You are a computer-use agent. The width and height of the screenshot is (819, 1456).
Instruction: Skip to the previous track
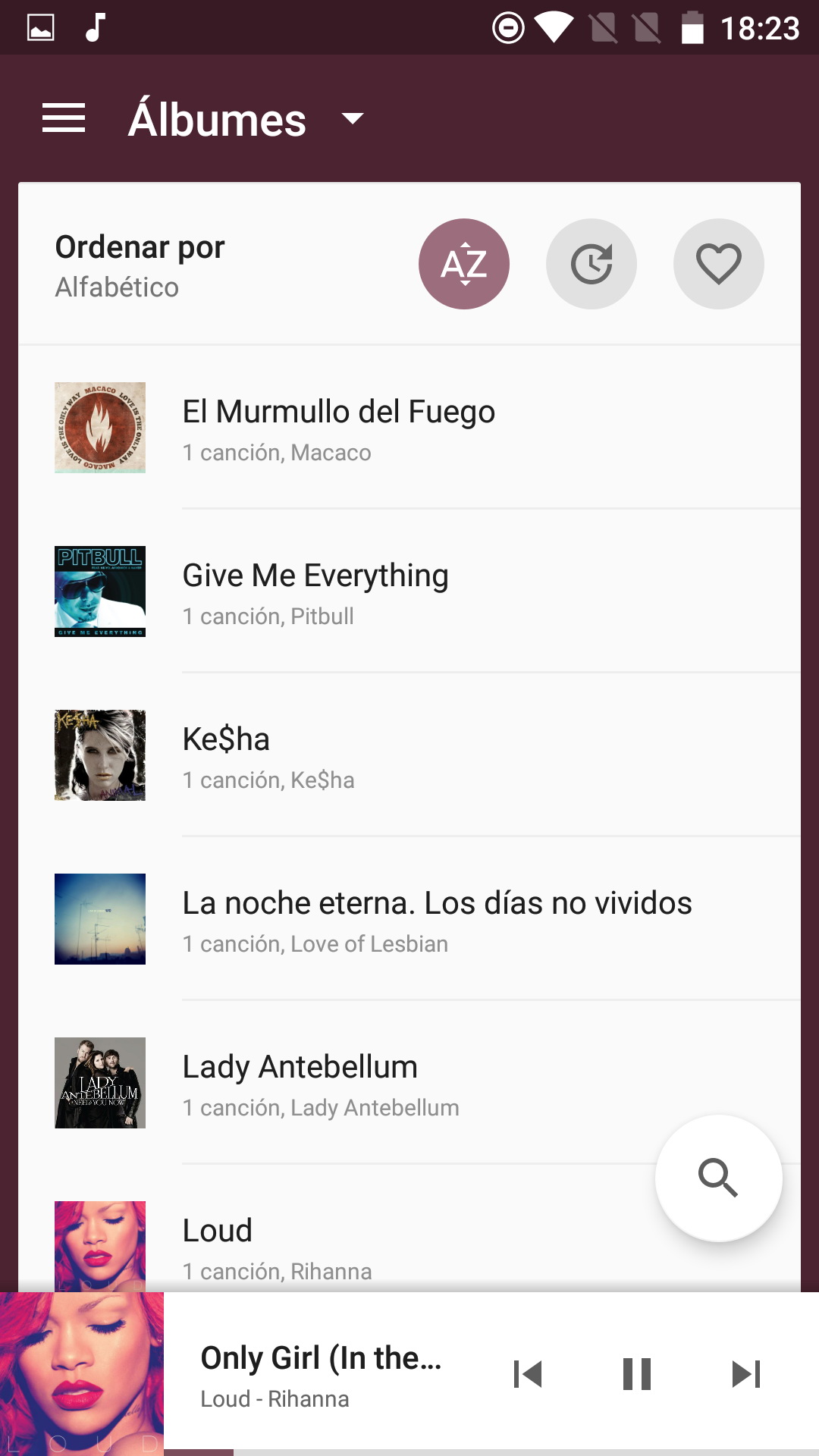[x=528, y=1374]
